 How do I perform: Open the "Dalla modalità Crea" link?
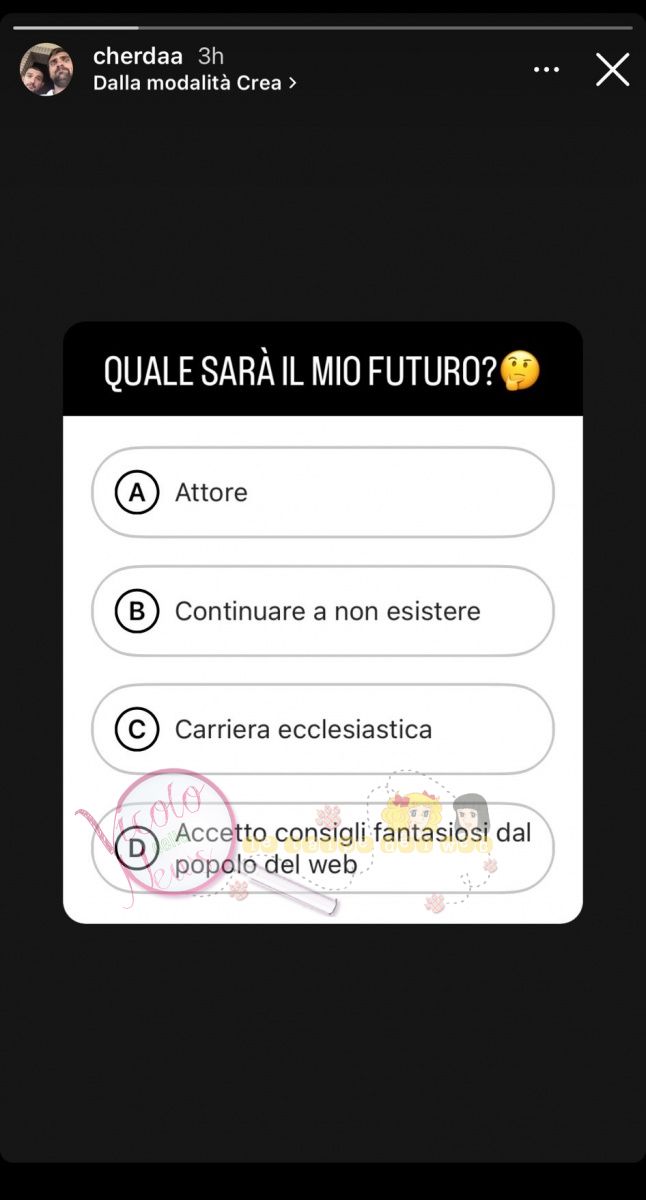[x=195, y=84]
